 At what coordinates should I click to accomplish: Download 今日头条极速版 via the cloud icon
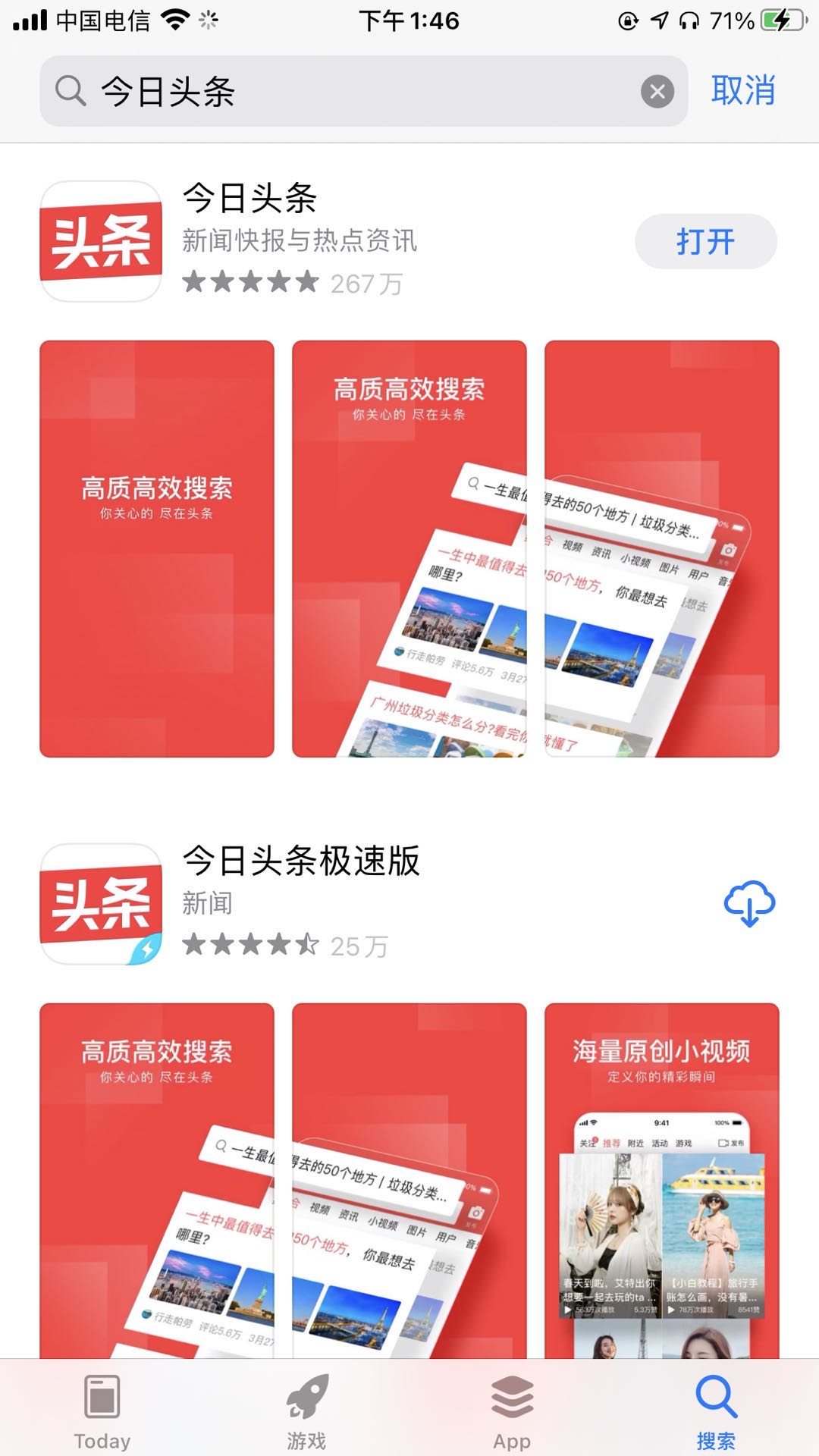(x=749, y=903)
